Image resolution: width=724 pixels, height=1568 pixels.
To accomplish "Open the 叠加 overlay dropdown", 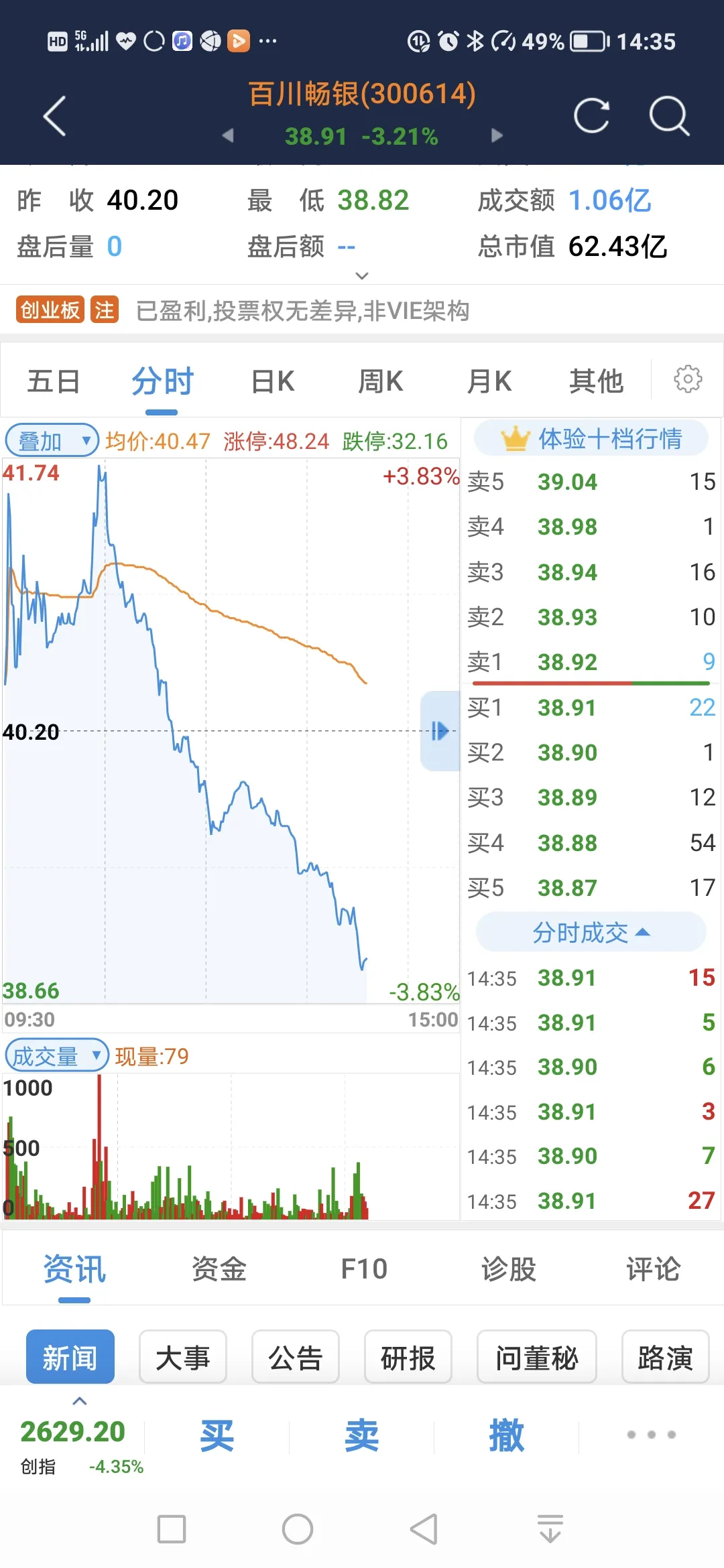I will click(52, 441).
